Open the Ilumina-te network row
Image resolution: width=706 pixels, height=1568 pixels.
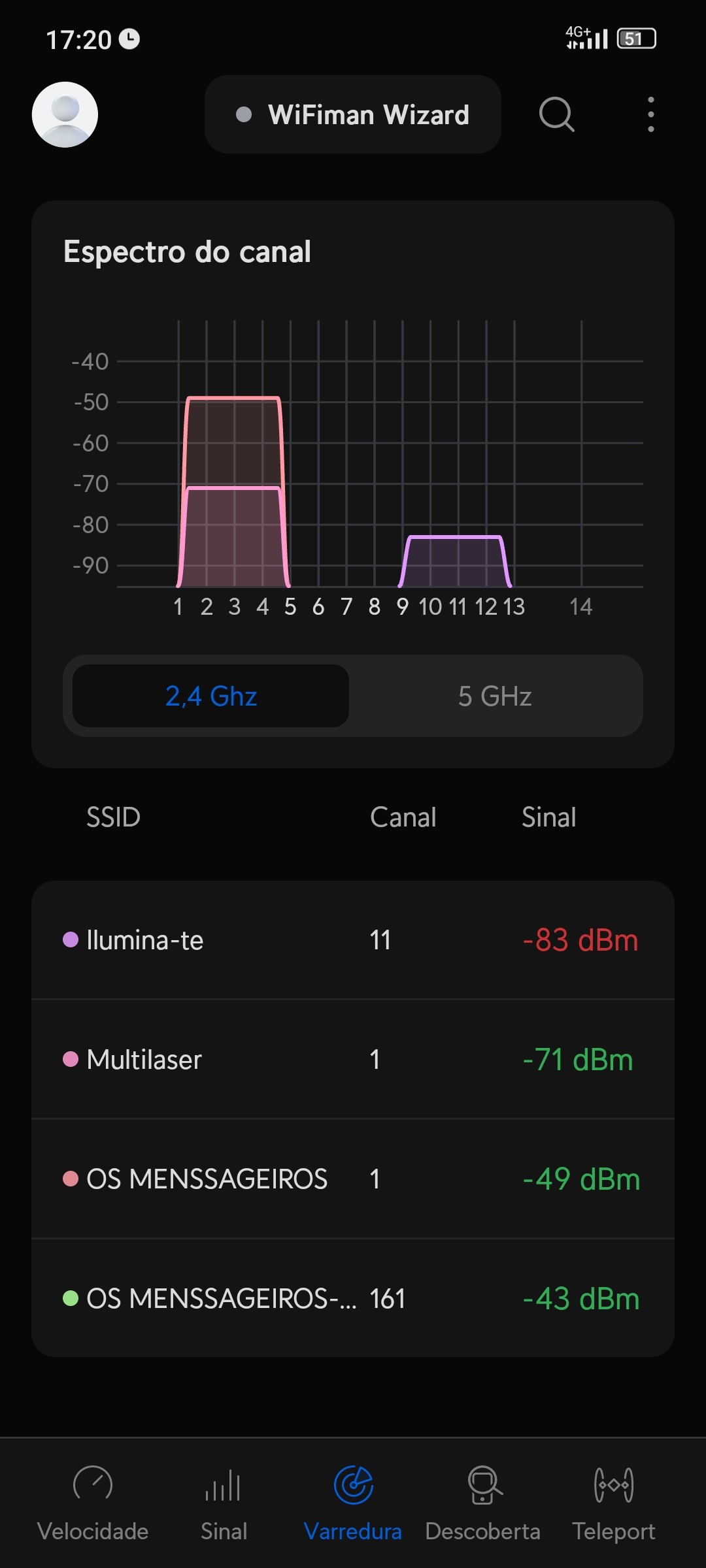click(353, 940)
